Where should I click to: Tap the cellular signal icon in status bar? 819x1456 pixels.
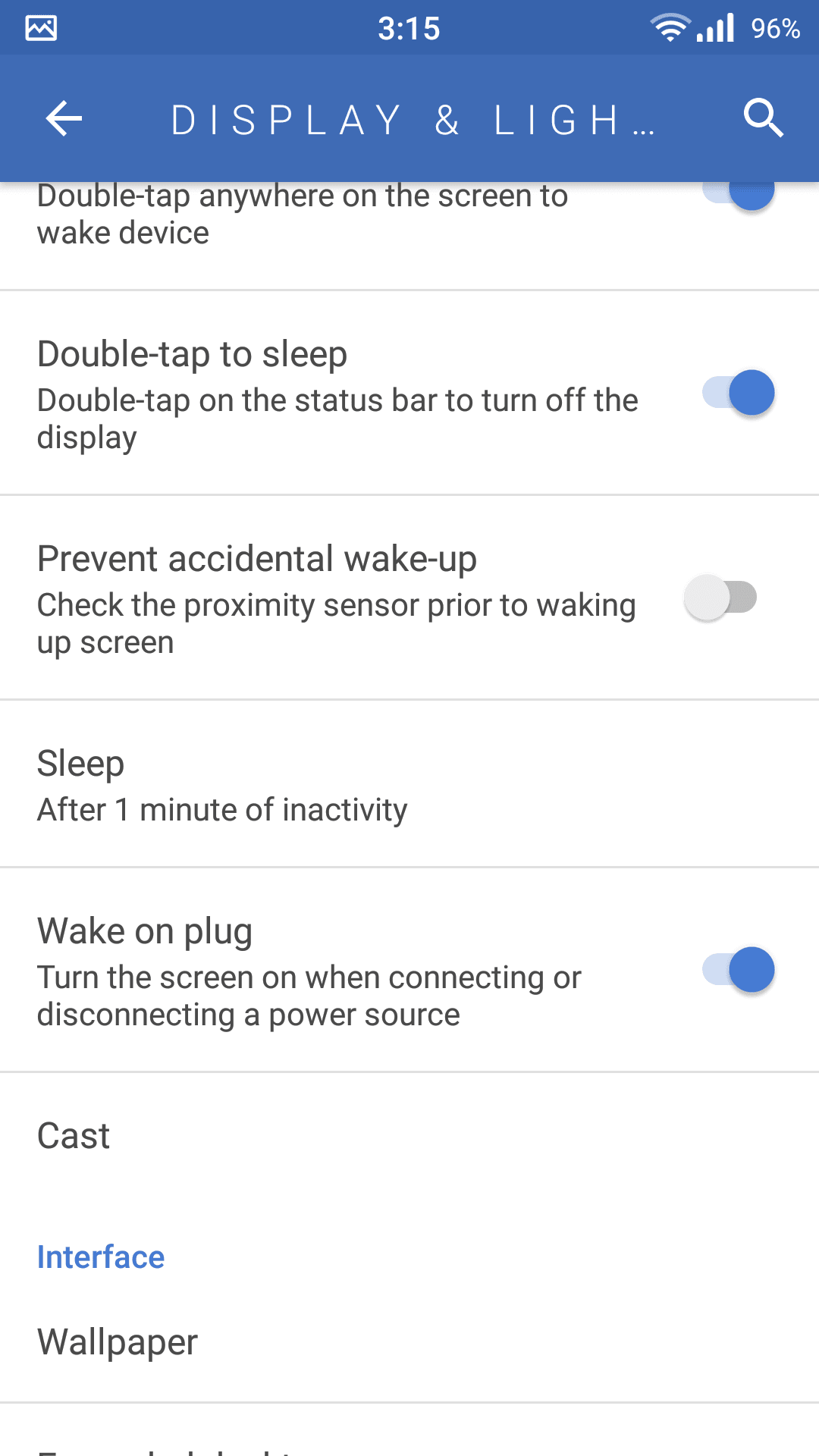point(714,27)
